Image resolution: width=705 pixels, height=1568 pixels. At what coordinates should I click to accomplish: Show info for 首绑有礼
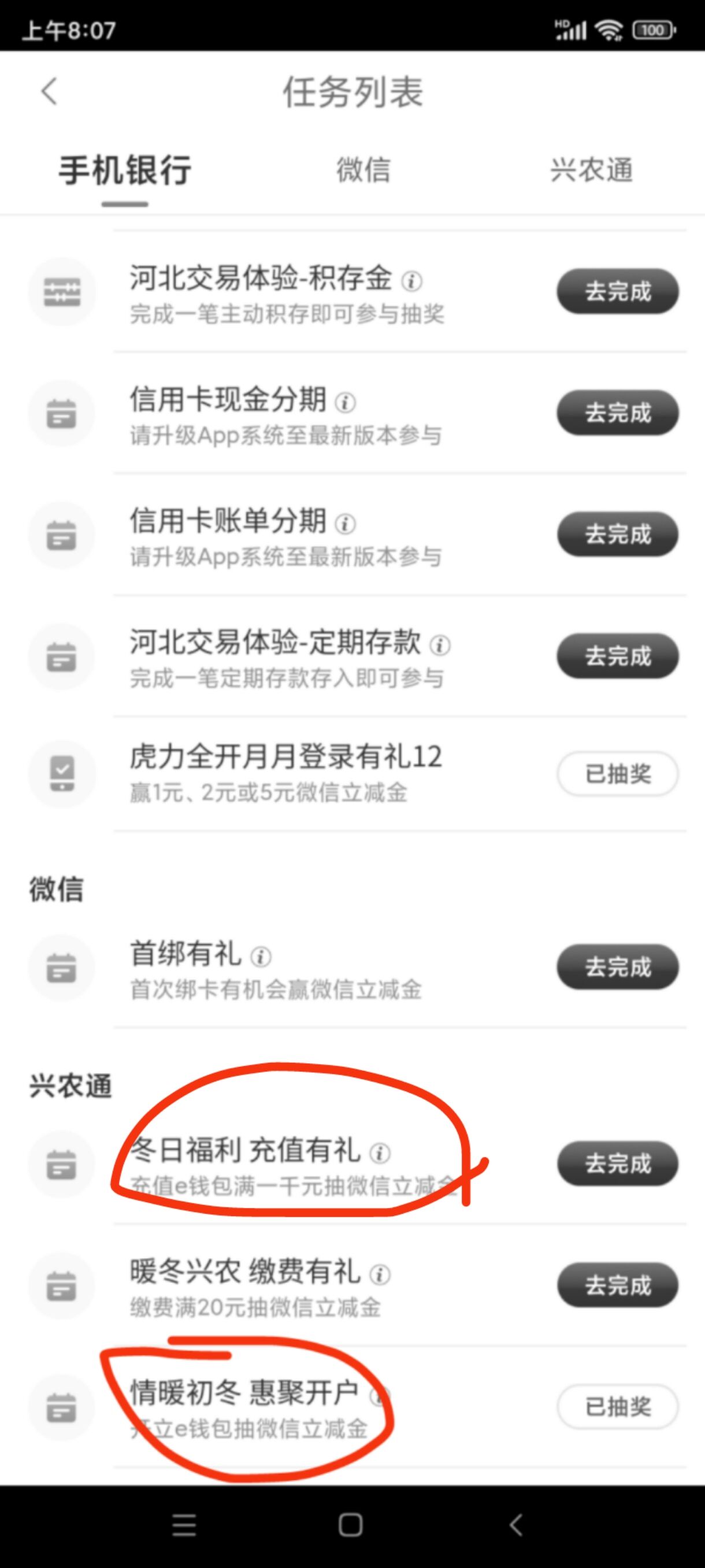(x=261, y=957)
